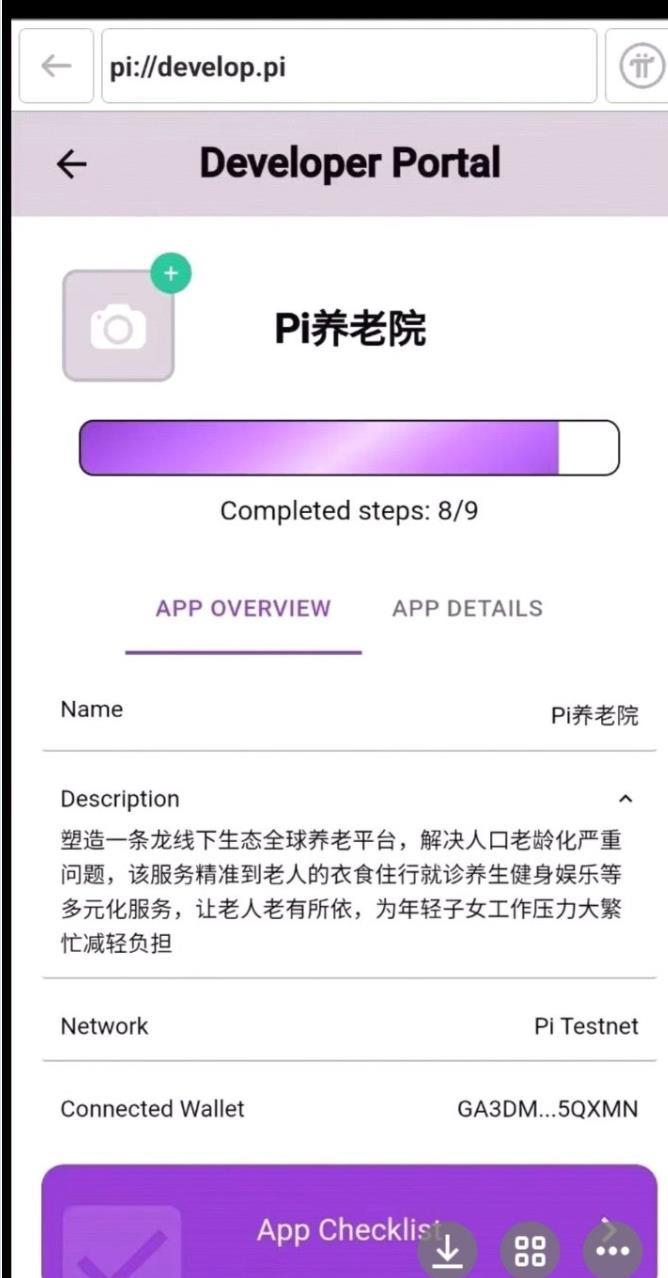Go back from Developer Portal
The height and width of the screenshot is (1278, 668).
(71, 164)
